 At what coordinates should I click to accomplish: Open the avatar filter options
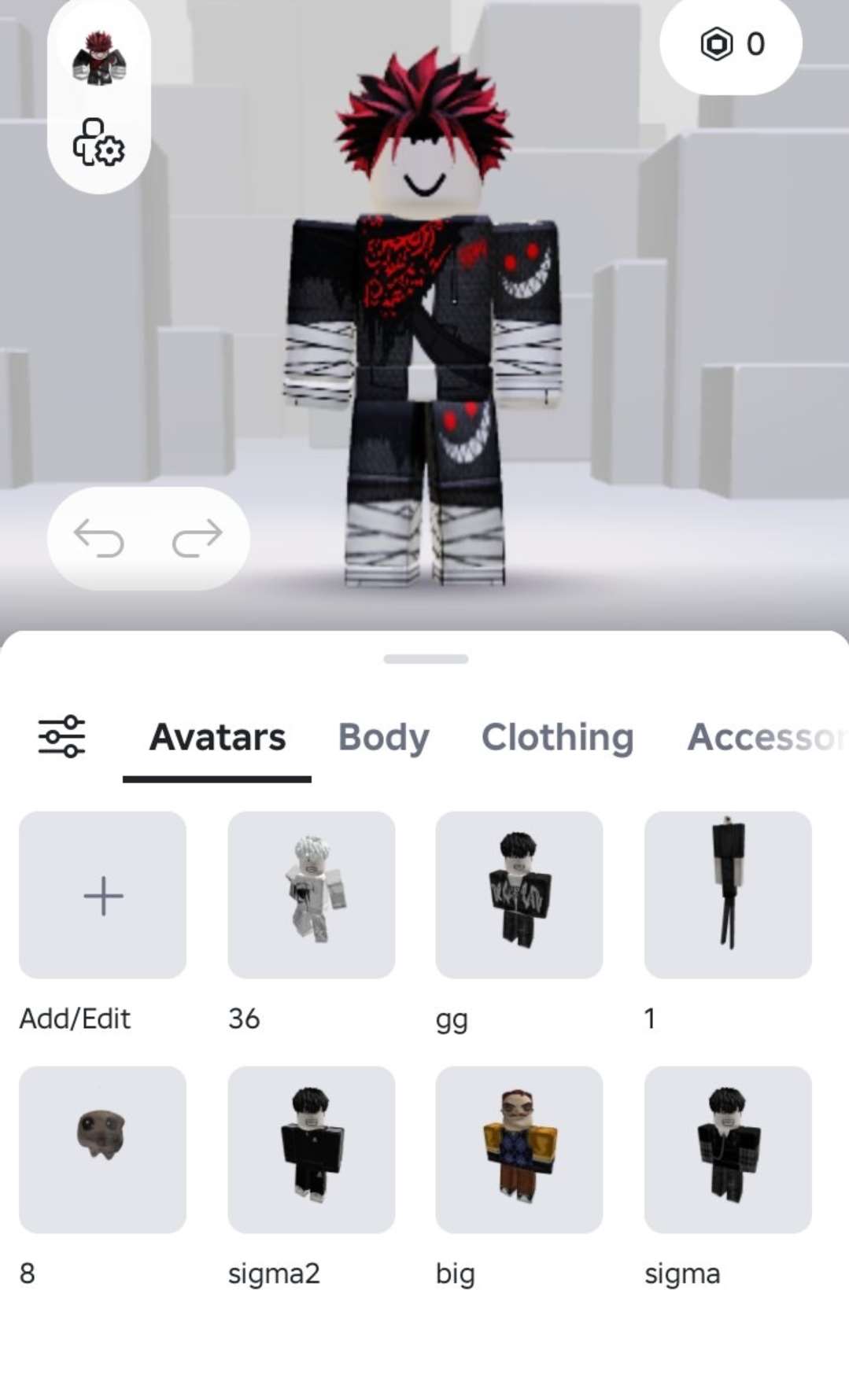click(x=64, y=738)
